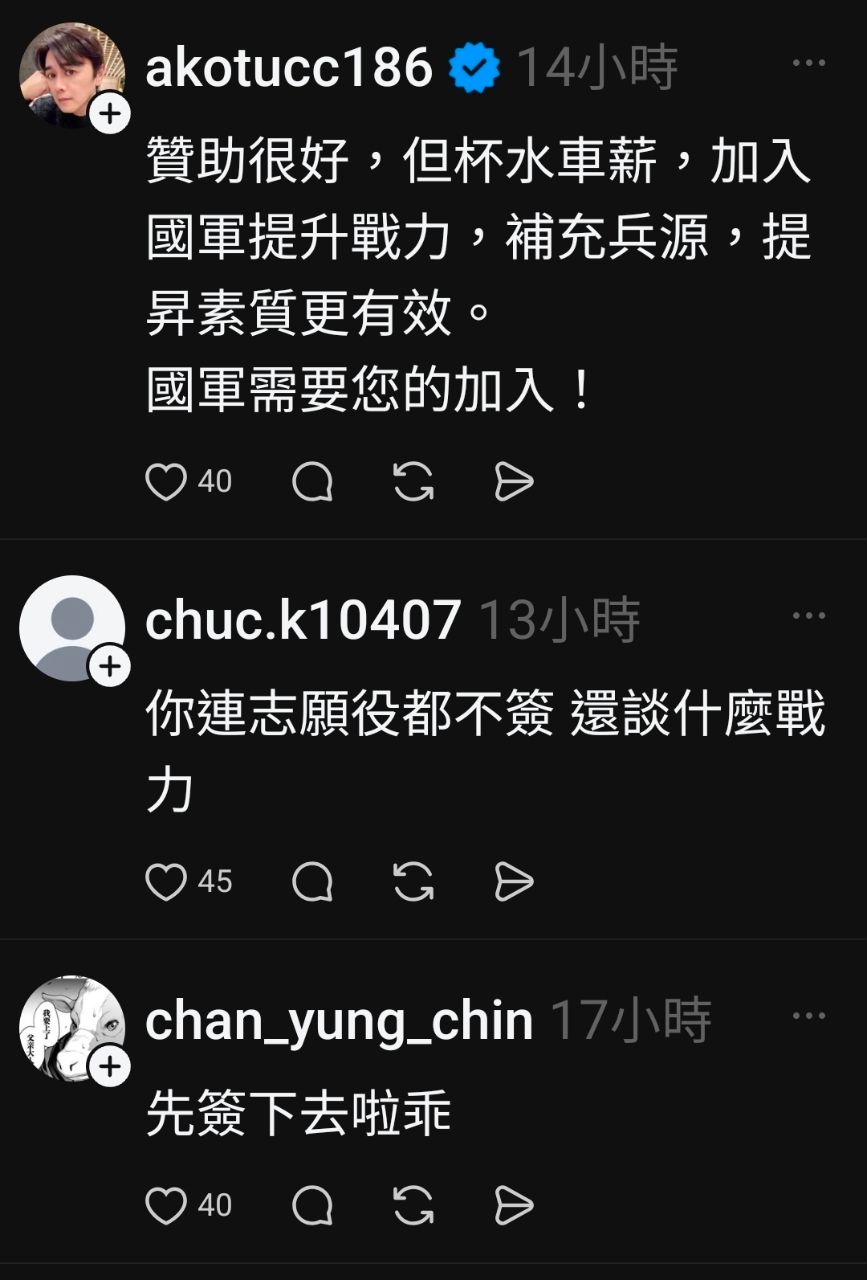Share chan_yung_chin's reply via send icon

point(514,1206)
